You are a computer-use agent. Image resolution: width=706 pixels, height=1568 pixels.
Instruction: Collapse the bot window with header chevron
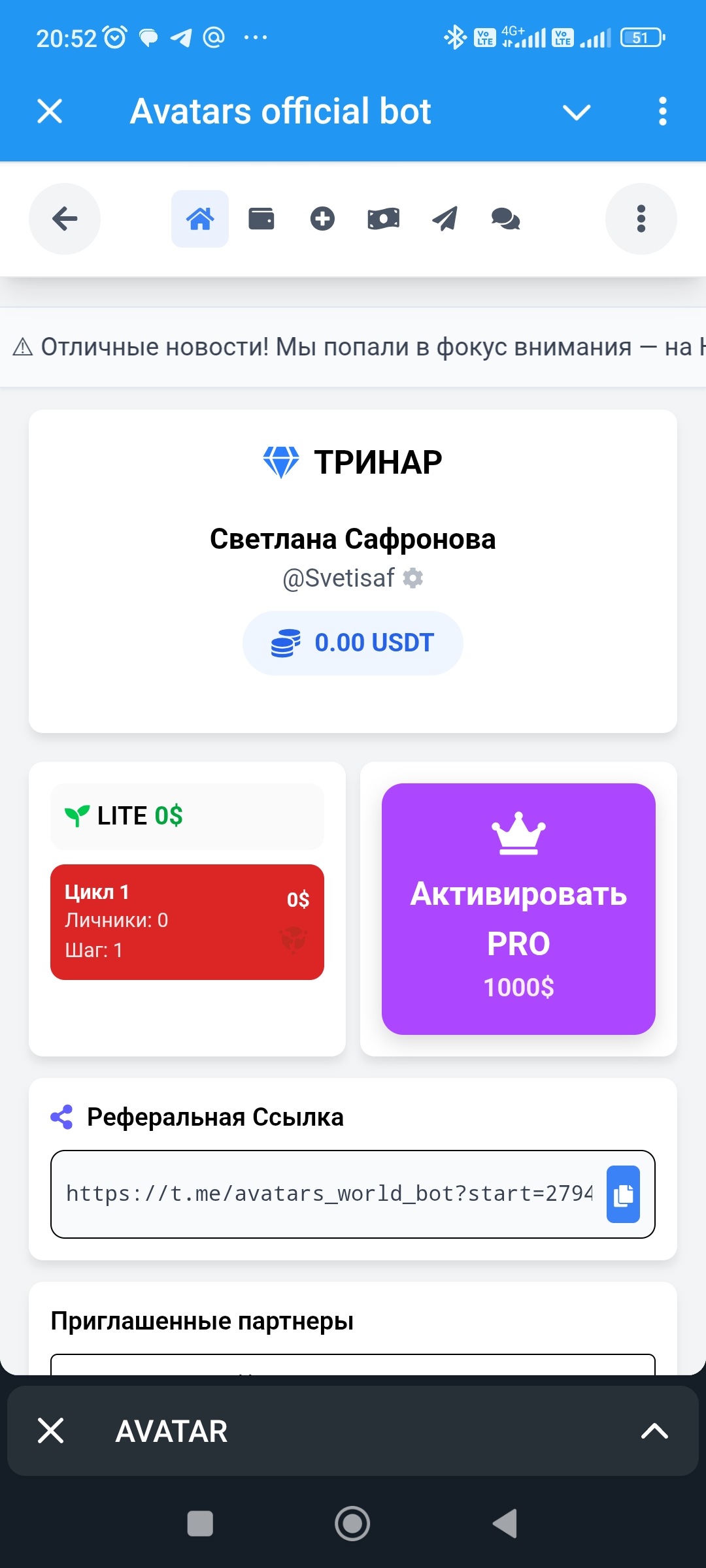(577, 112)
